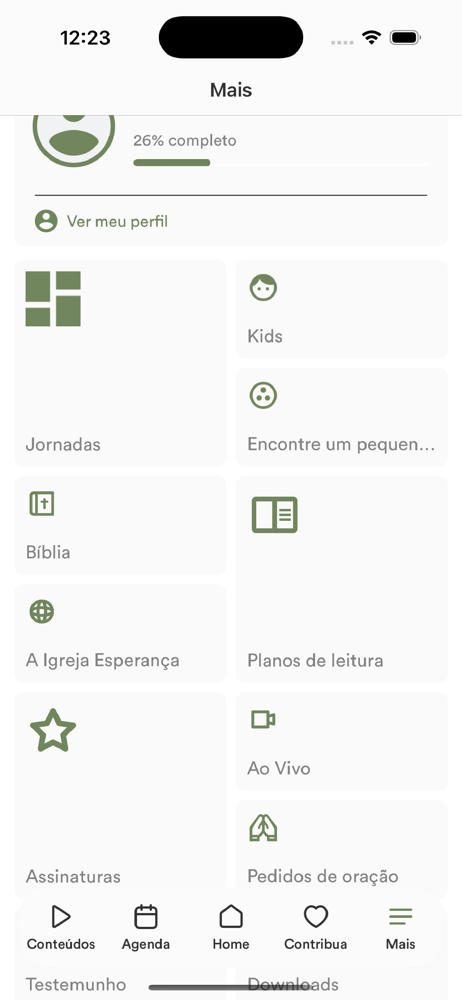Open the Bíblia card
Viewport: 462px width, 1000px height.
pyautogui.click(x=120, y=525)
